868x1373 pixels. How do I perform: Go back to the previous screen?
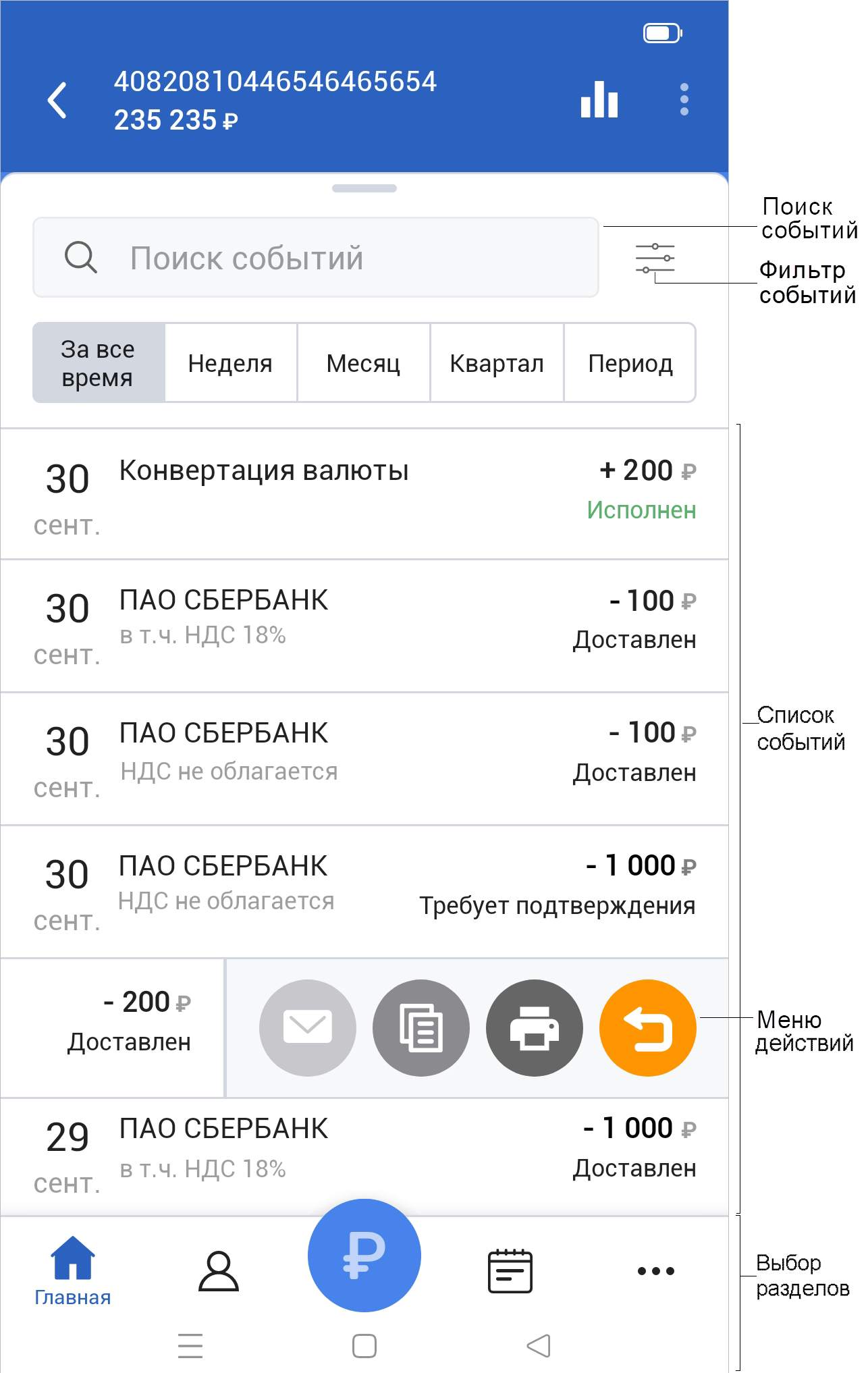[57, 100]
